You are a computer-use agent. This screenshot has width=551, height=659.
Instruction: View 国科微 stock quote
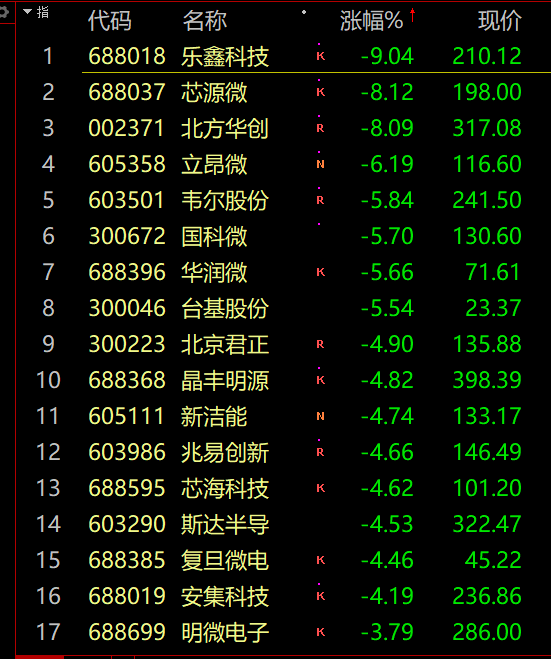click(284, 236)
